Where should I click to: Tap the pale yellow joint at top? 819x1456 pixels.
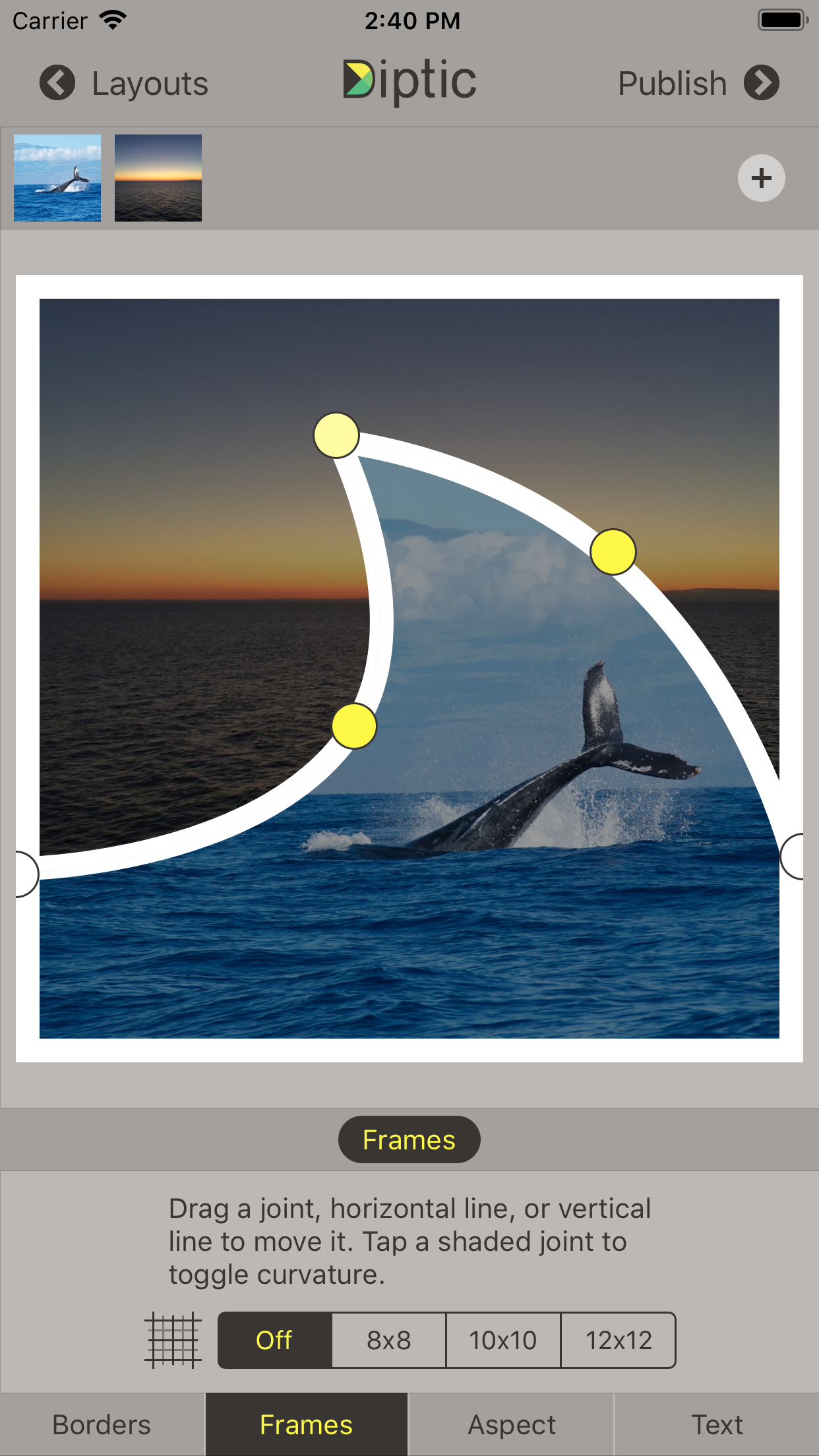(336, 435)
